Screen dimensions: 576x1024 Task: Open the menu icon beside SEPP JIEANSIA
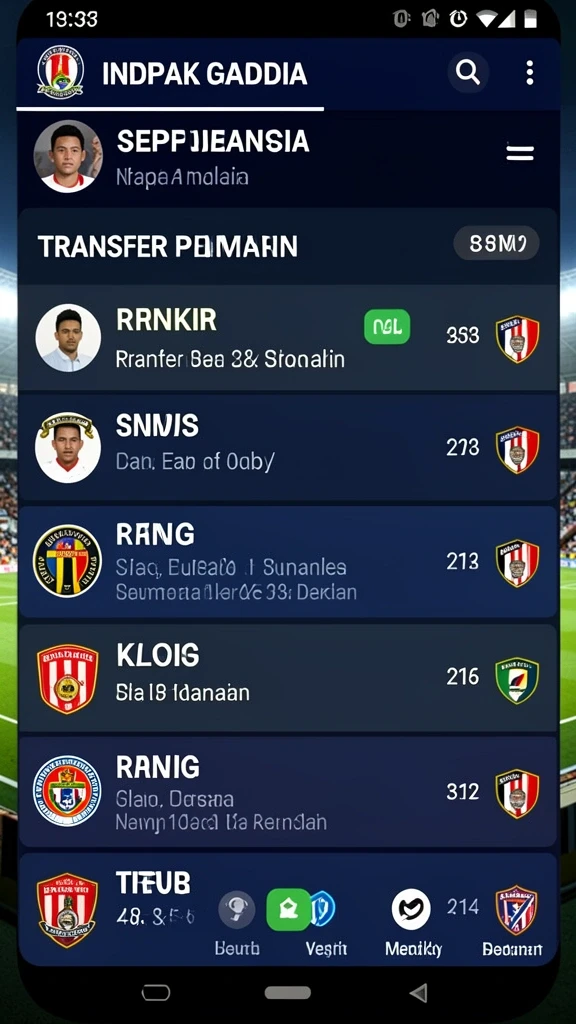[520, 153]
